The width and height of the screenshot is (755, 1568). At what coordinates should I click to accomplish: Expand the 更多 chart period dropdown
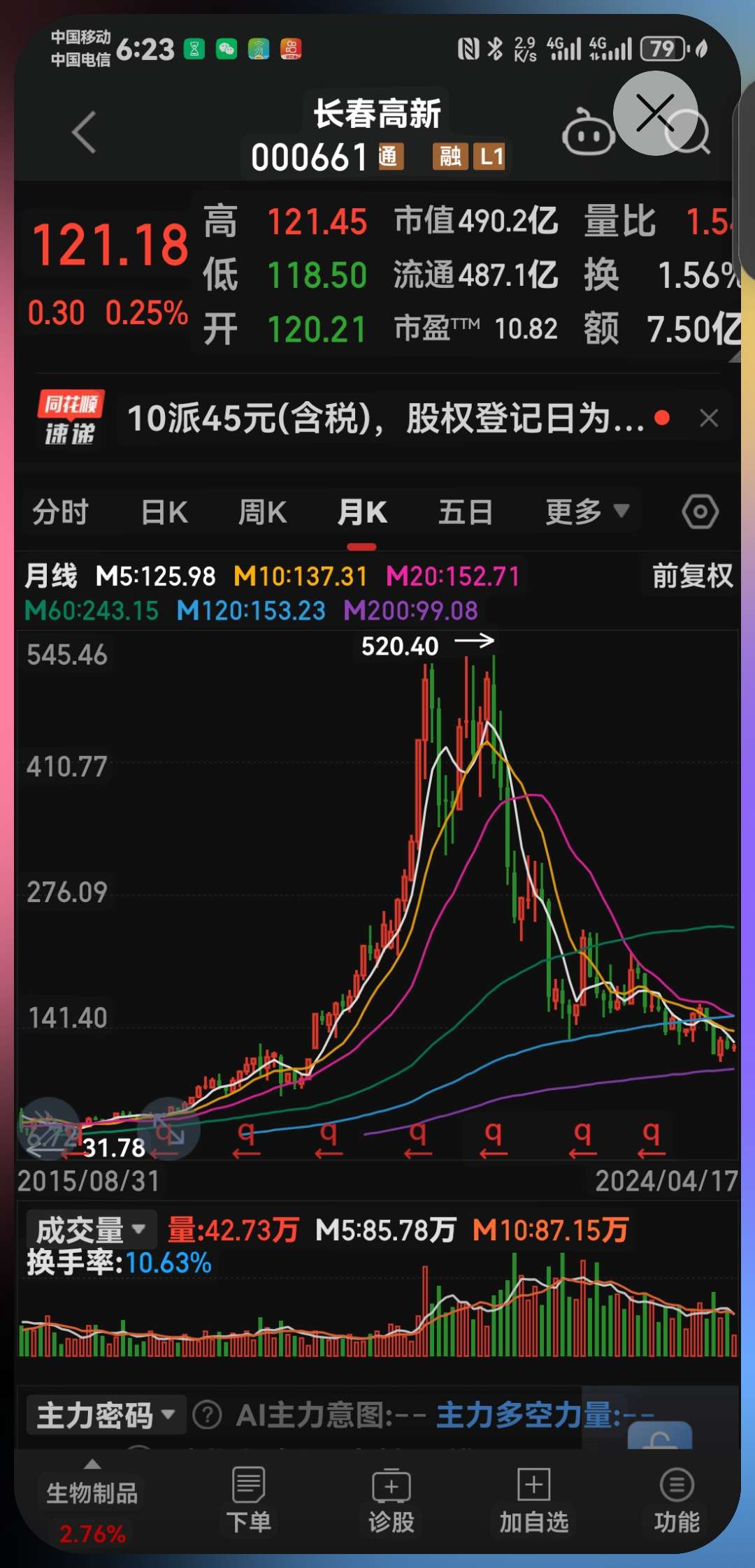tap(586, 511)
